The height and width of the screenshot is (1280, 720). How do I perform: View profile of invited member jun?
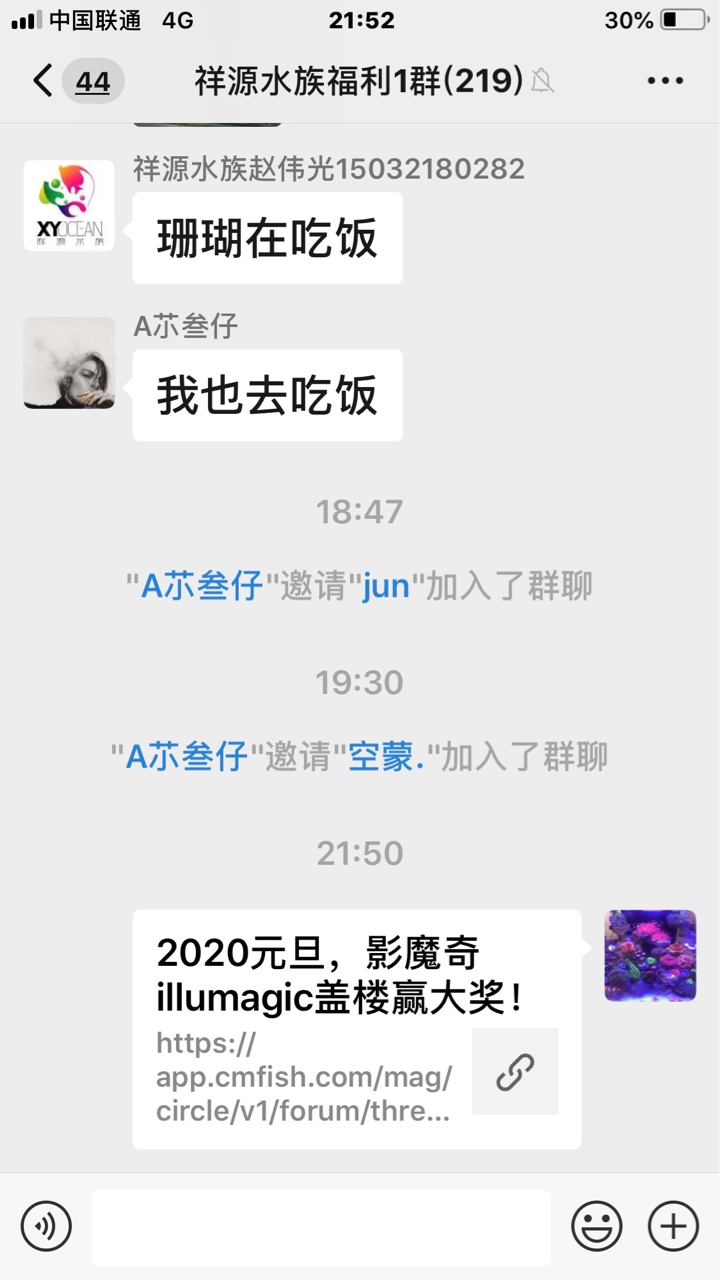tap(386, 586)
